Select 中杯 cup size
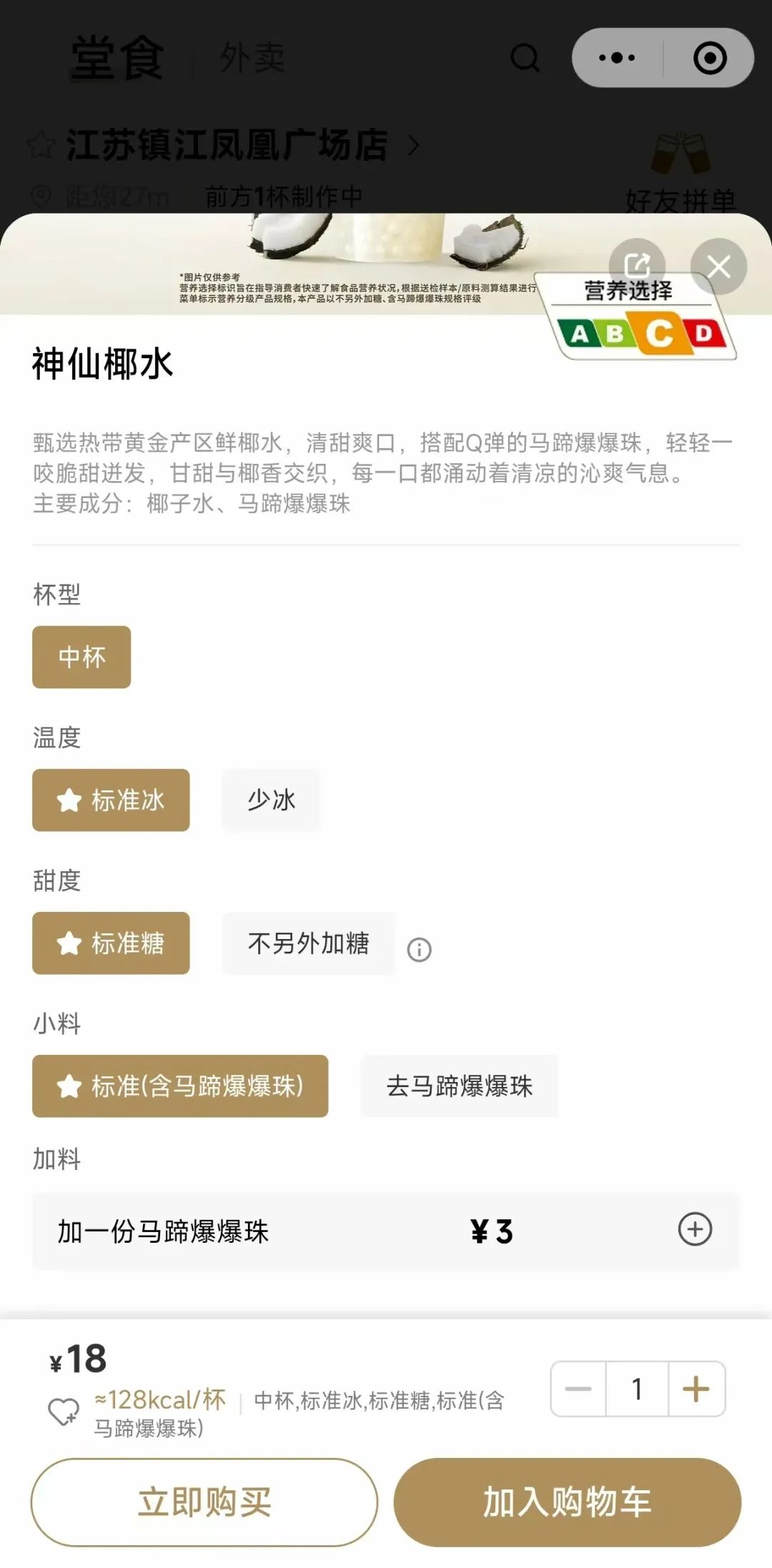This screenshot has height=1568, width=772. click(81, 657)
